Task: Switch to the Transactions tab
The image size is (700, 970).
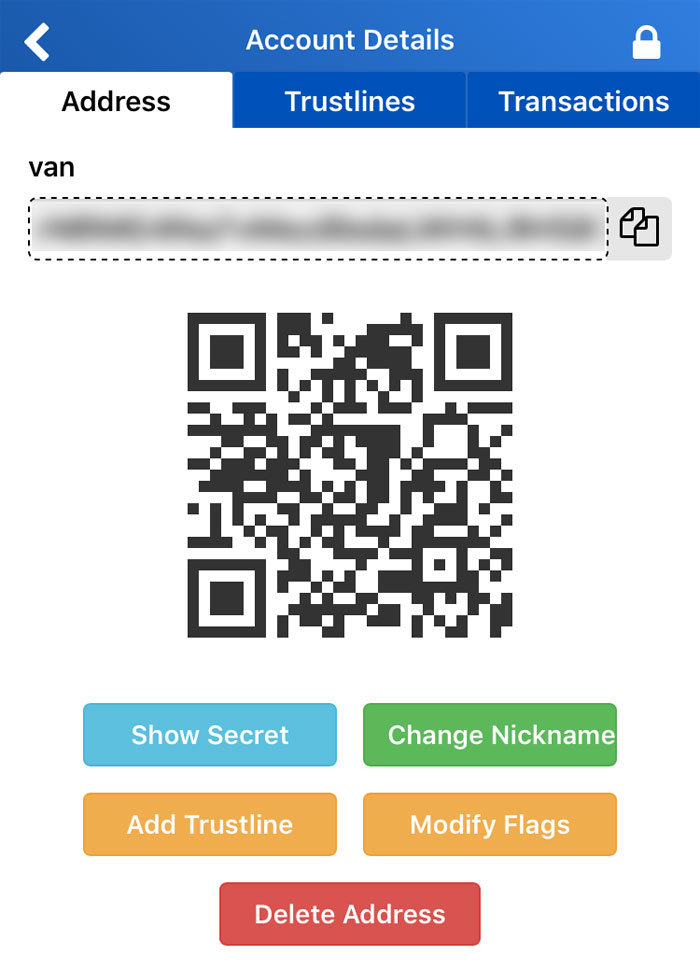Action: pos(583,101)
